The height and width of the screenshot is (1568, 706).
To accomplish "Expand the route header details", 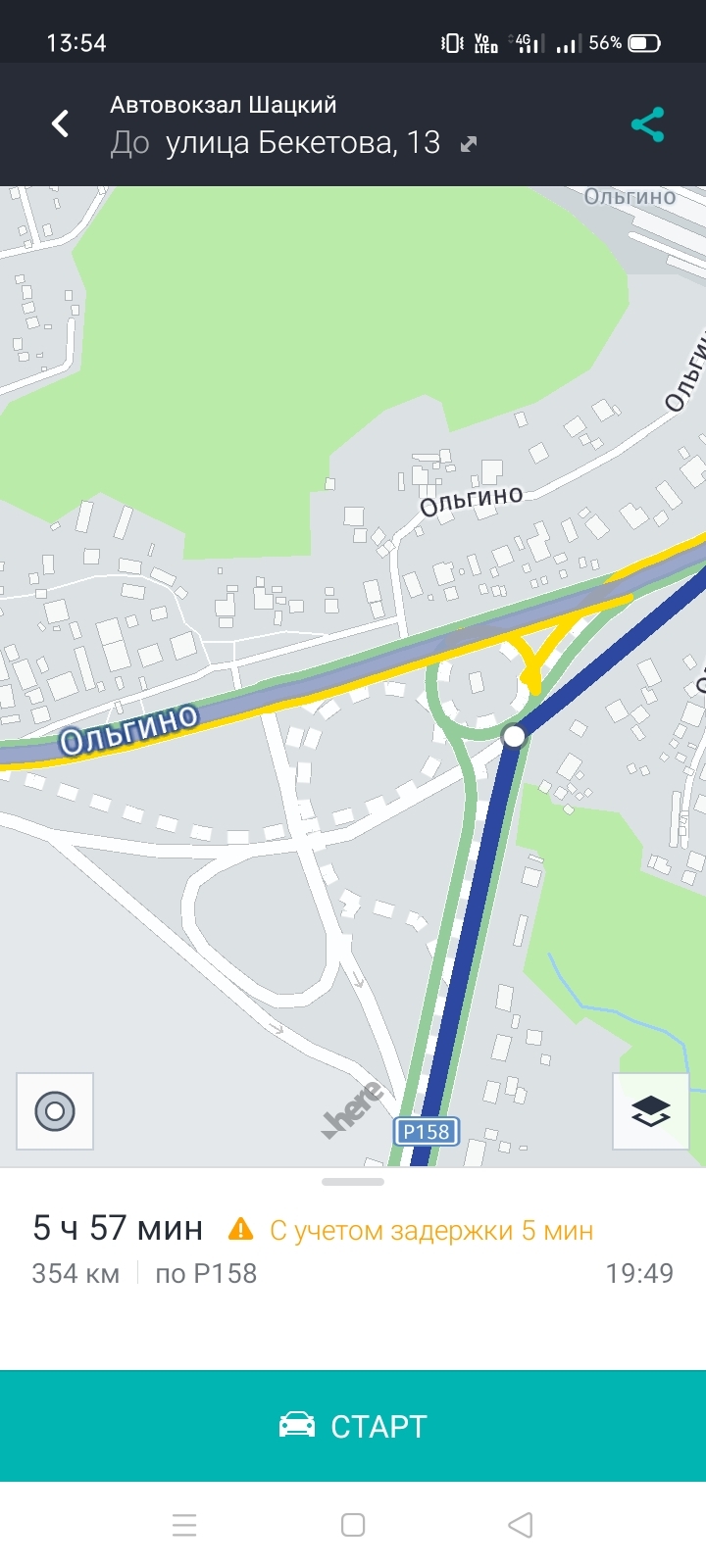I will pyautogui.click(x=469, y=144).
